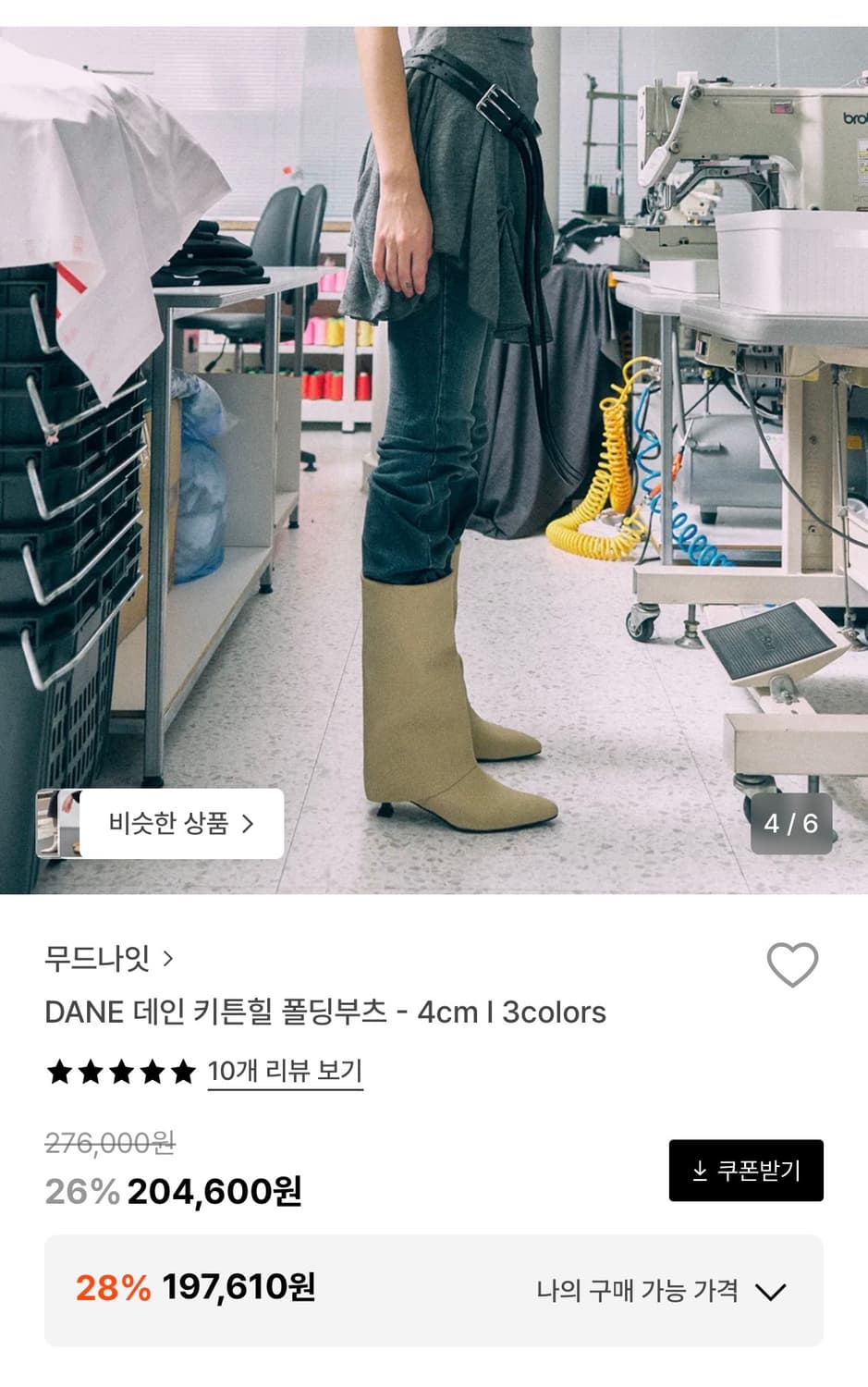The image size is (868, 1387).
Task: Click the five-star rating icons
Action: [x=118, y=1073]
